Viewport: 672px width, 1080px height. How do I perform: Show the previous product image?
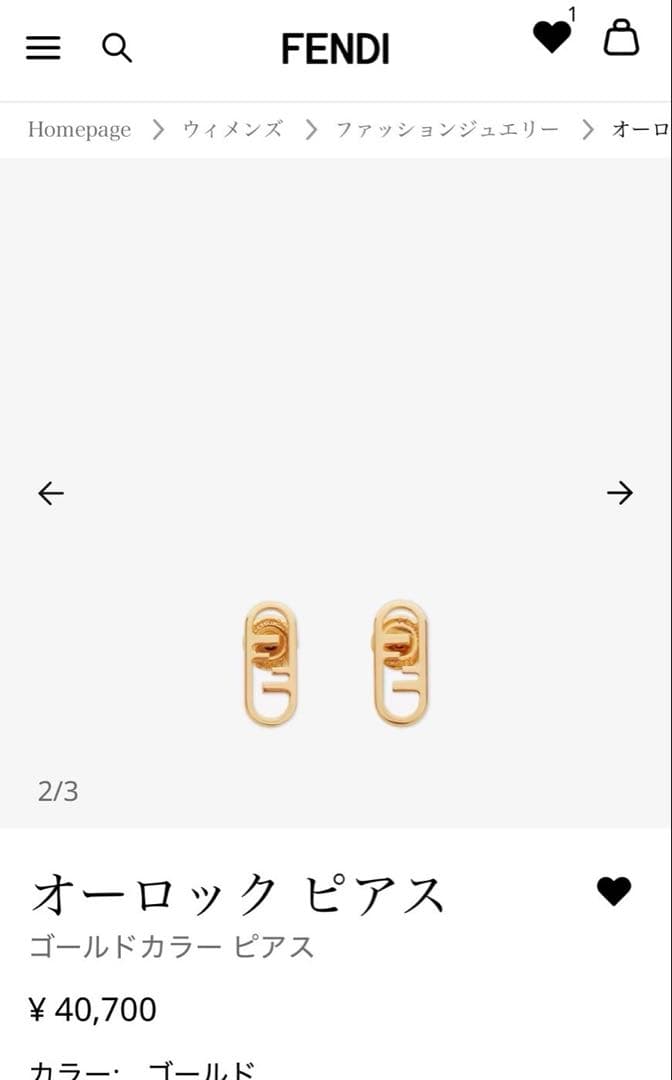pyautogui.click(x=51, y=492)
